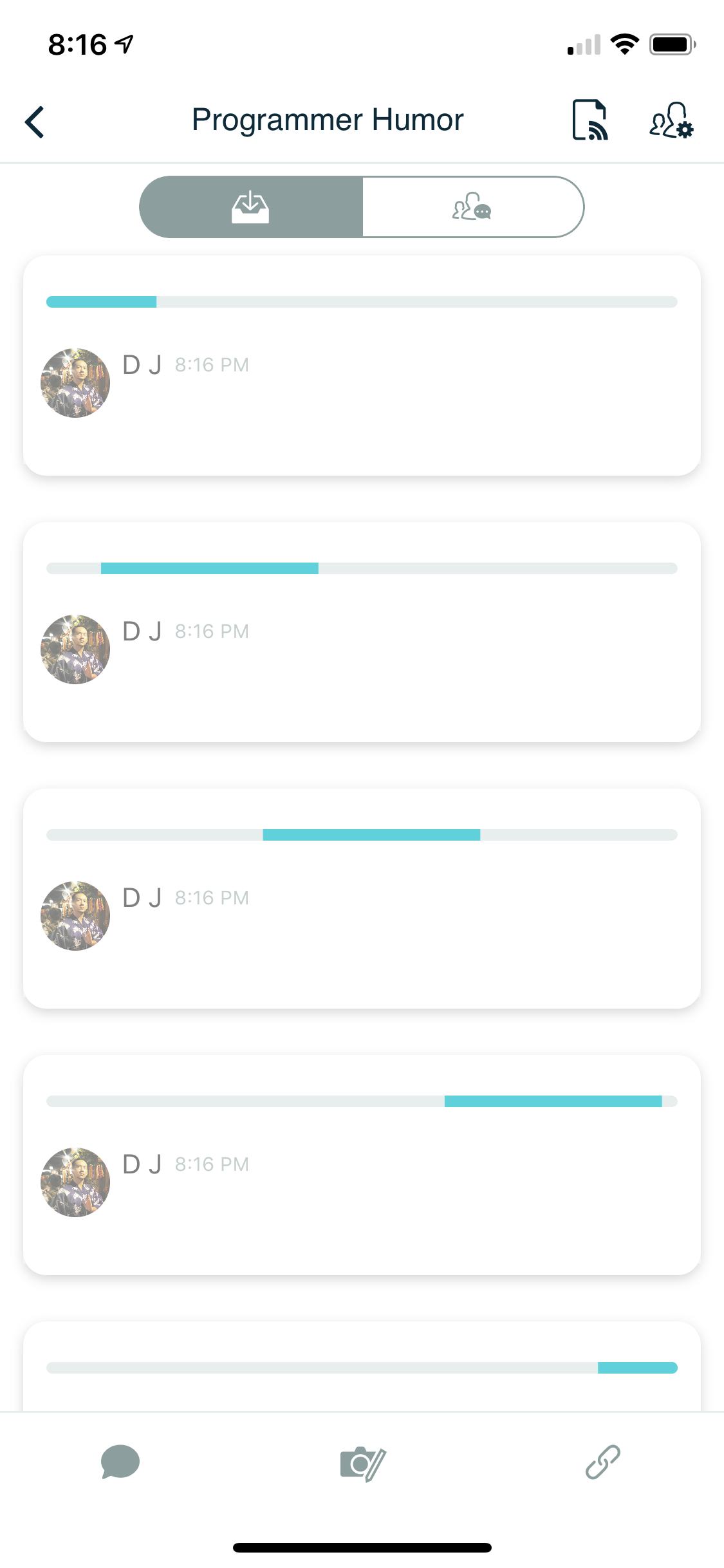The height and width of the screenshot is (1568, 724).
Task: Compose a chat message
Action: click(x=120, y=1461)
